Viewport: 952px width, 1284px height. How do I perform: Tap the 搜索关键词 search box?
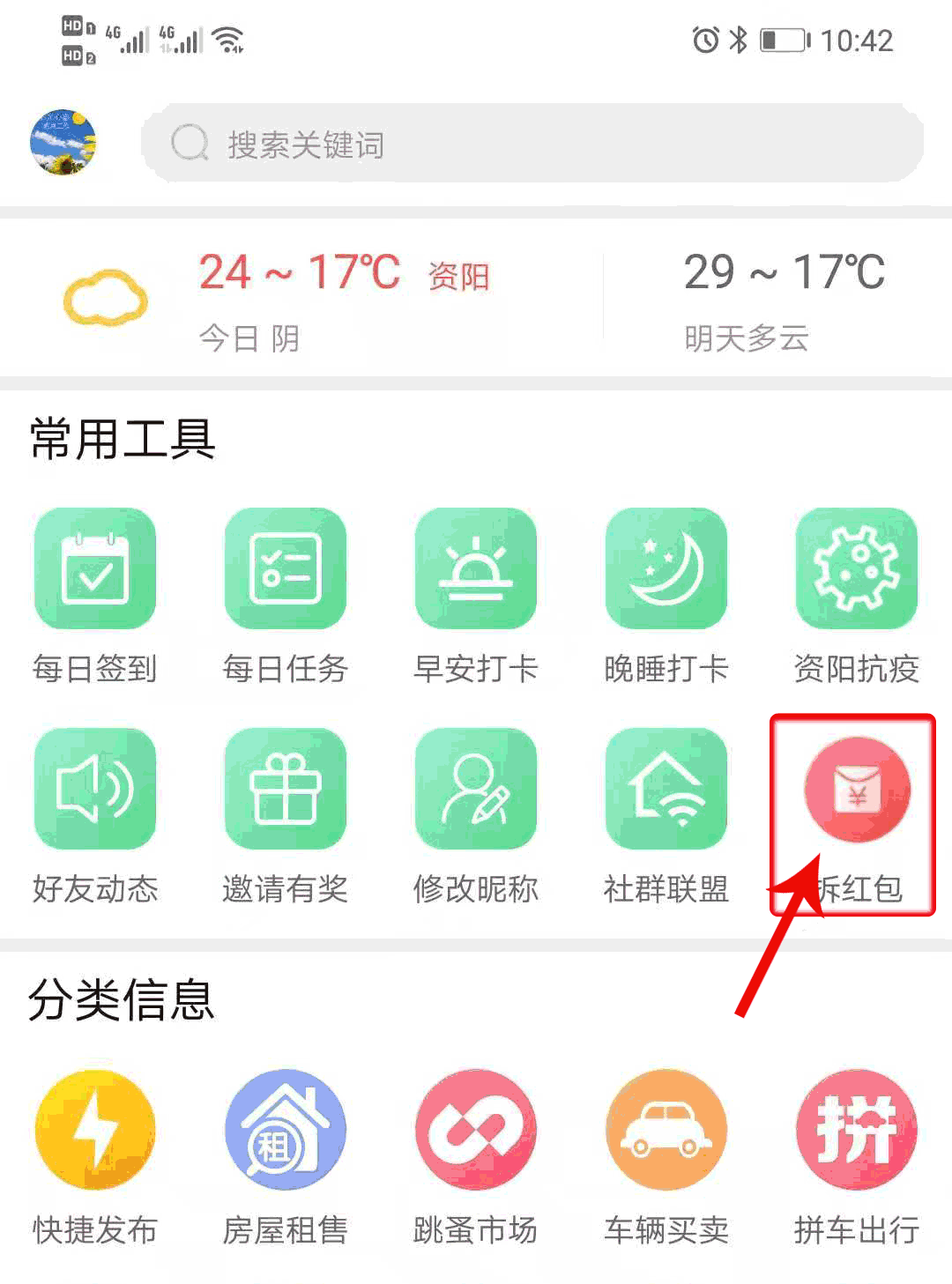pyautogui.click(x=532, y=144)
